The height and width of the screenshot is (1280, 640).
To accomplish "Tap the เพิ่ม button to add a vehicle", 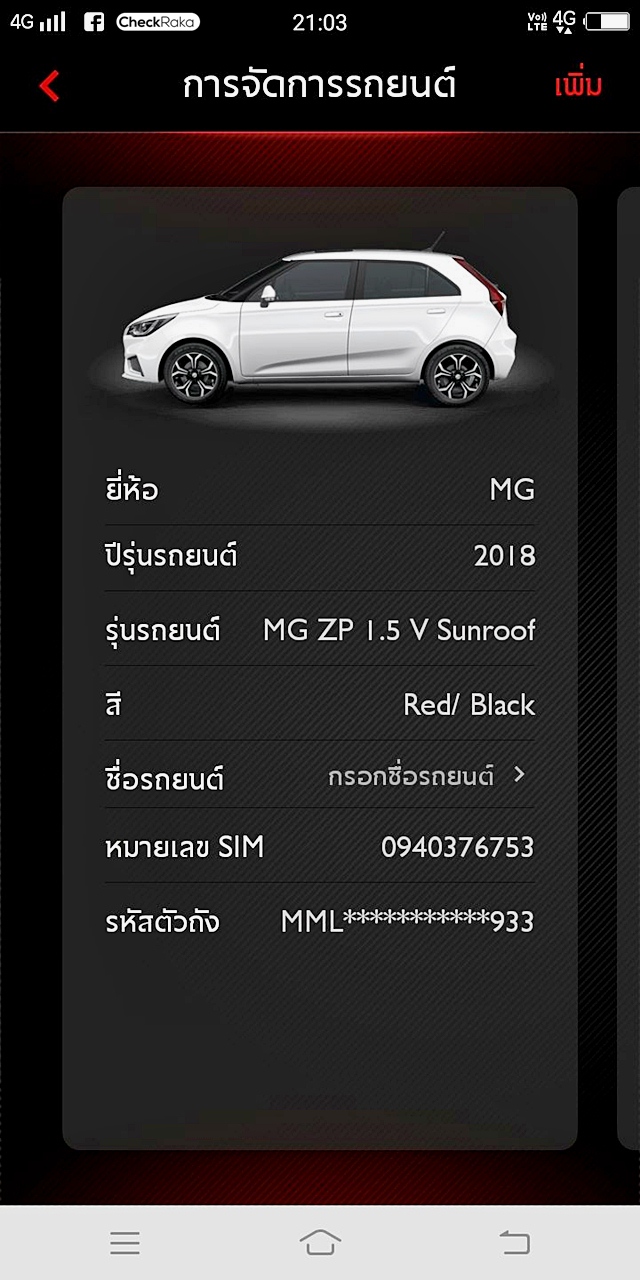I will click(578, 86).
